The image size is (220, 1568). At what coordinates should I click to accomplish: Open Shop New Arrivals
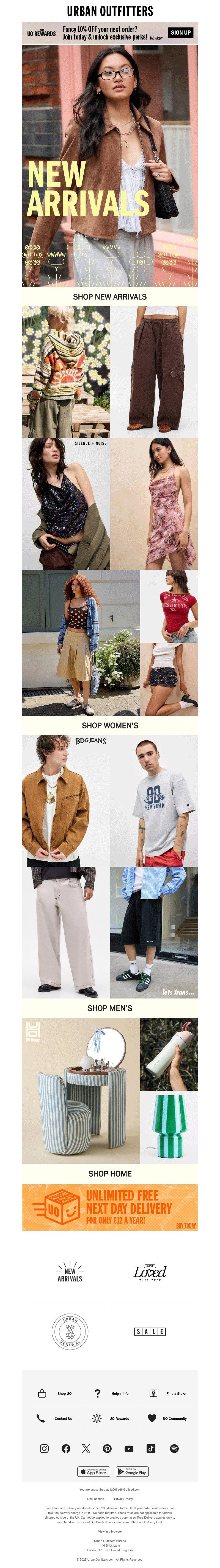[x=110, y=296]
